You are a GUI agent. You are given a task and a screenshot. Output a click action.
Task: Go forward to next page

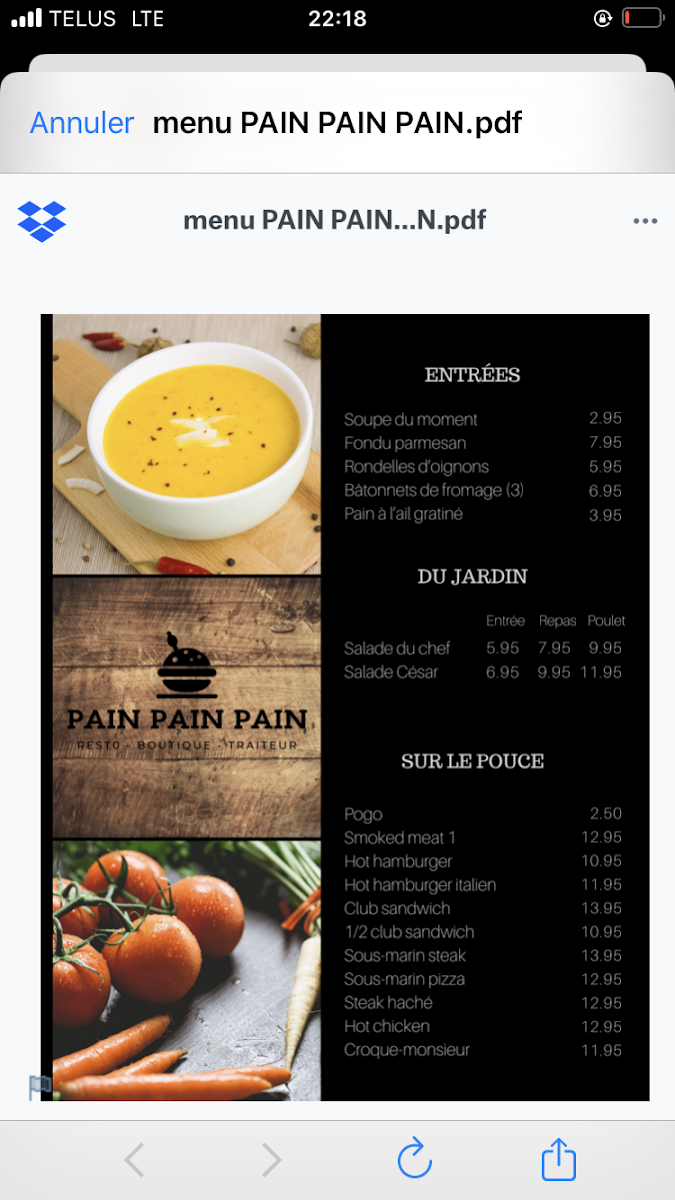pos(271,1160)
